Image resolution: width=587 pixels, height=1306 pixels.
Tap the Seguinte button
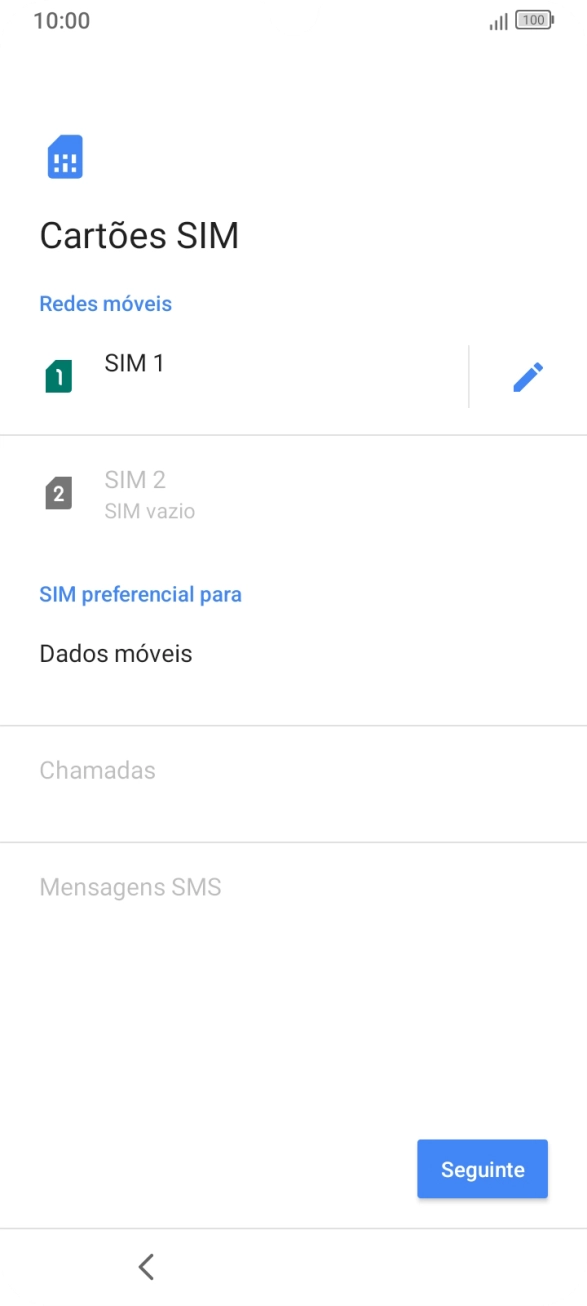pyautogui.click(x=482, y=1169)
